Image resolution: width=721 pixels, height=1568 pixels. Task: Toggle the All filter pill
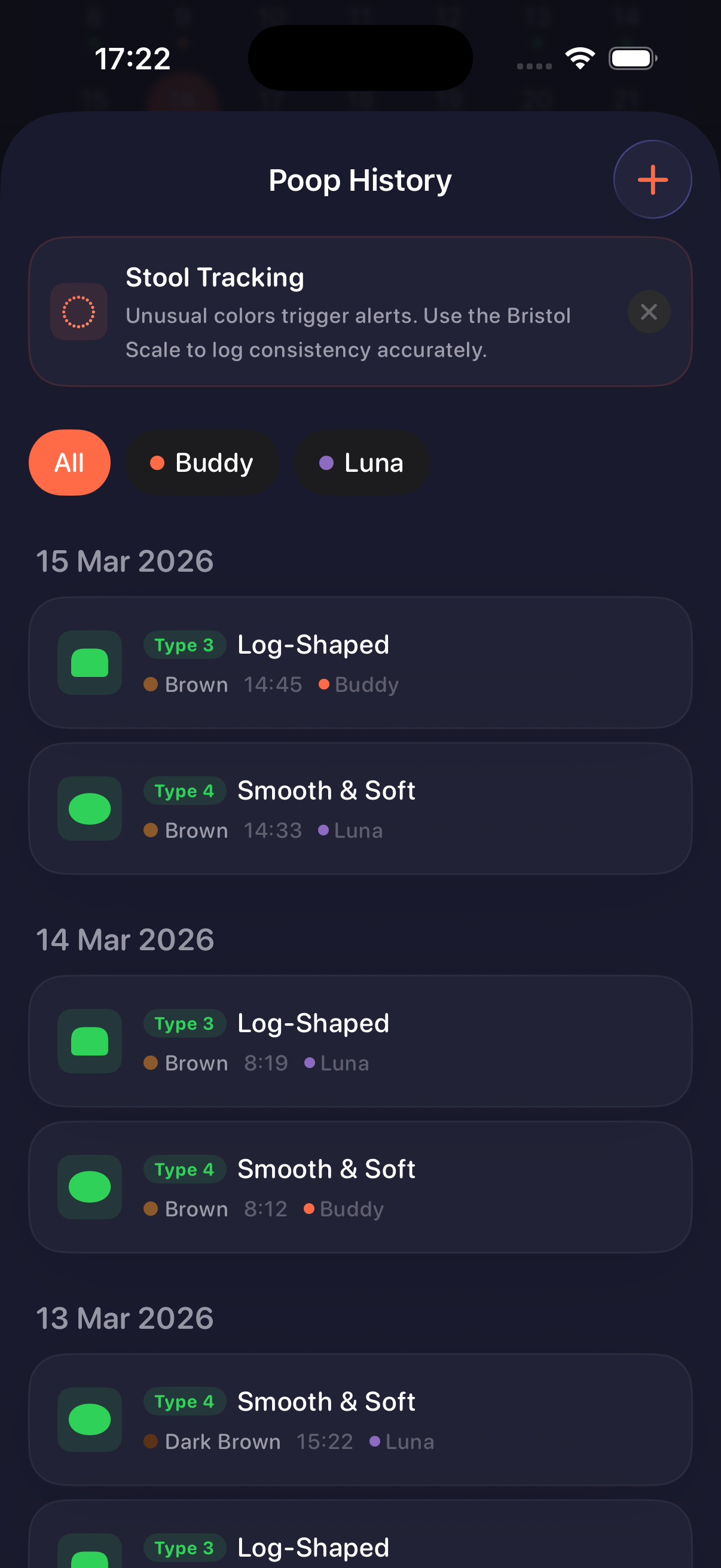tap(69, 463)
